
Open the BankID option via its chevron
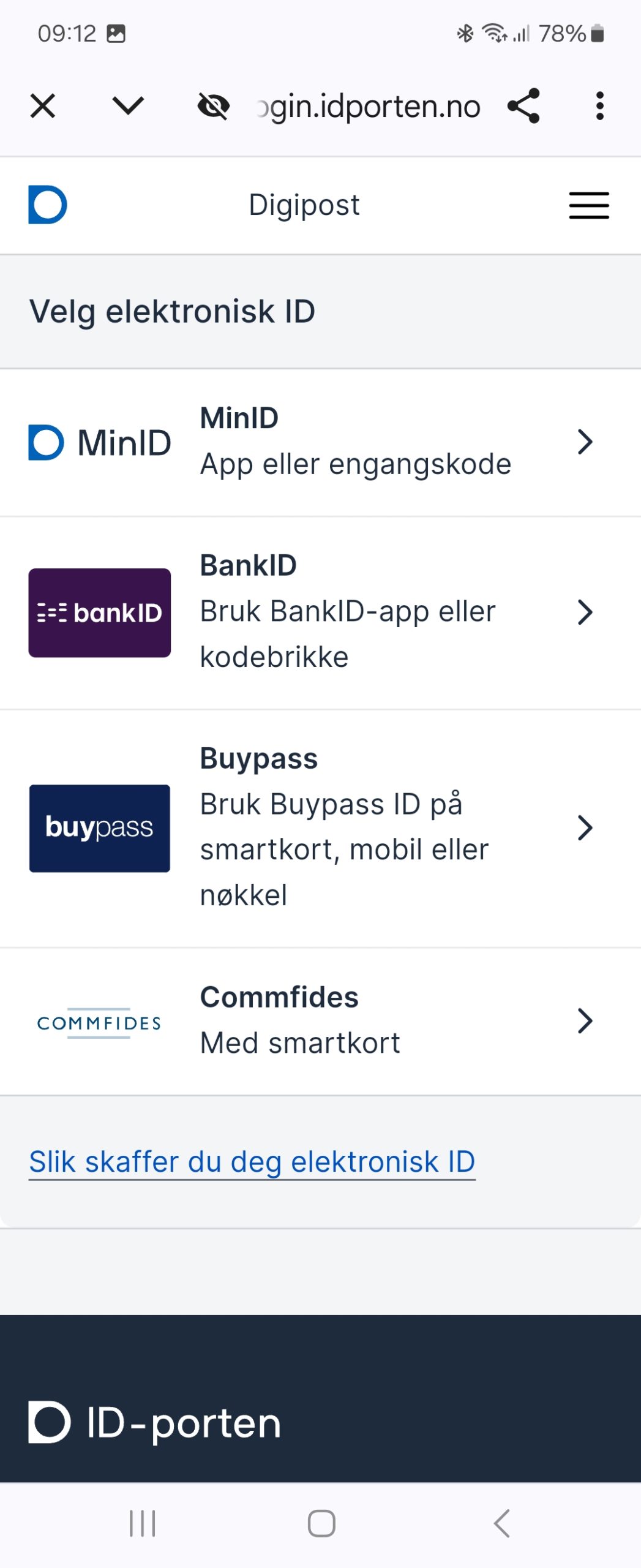tap(585, 611)
